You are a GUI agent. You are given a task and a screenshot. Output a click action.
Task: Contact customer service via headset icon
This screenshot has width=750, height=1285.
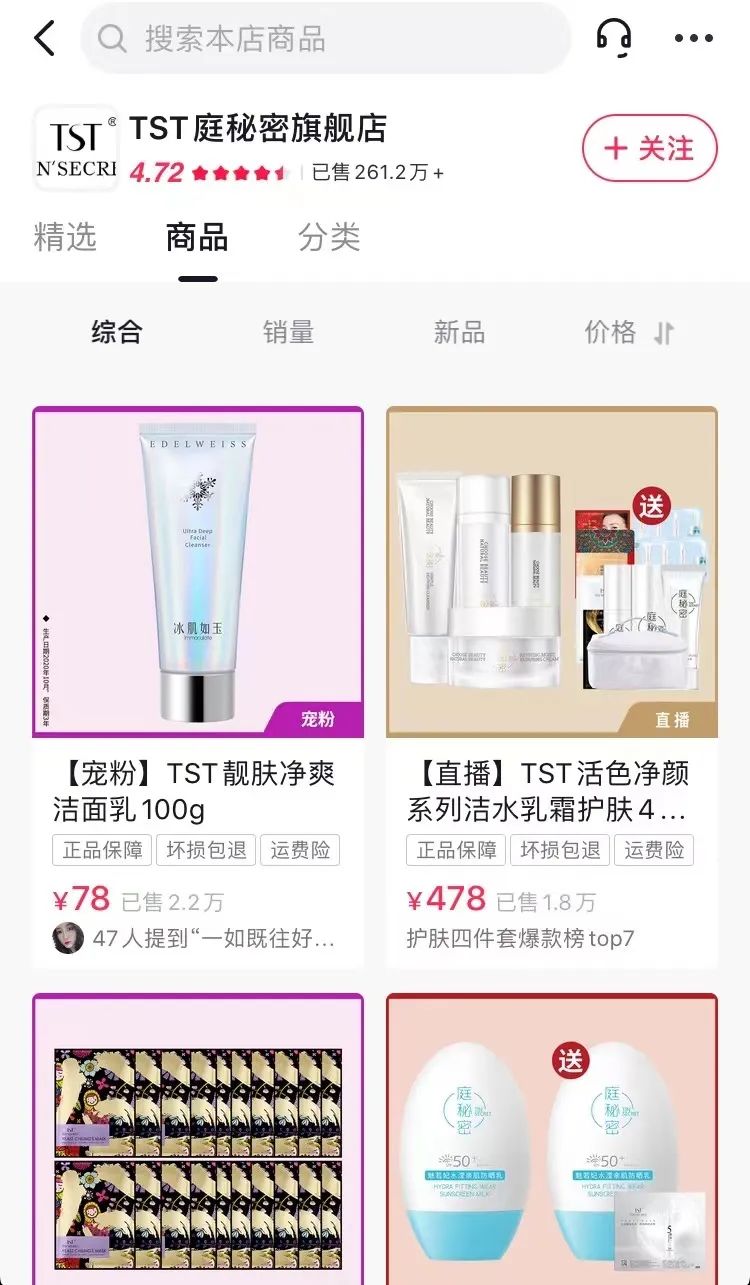[x=613, y=38]
